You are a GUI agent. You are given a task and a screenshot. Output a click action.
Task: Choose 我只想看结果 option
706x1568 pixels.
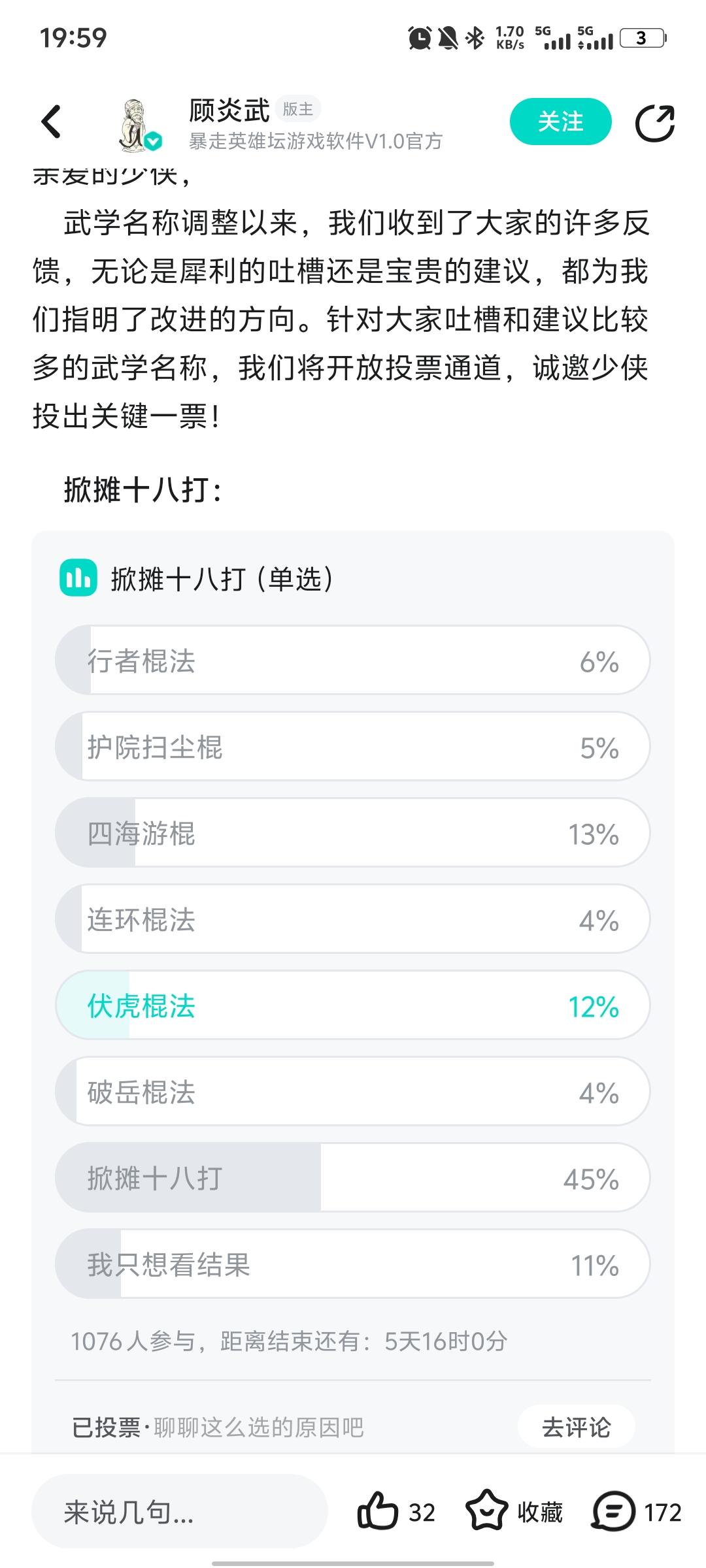pyautogui.click(x=353, y=1264)
